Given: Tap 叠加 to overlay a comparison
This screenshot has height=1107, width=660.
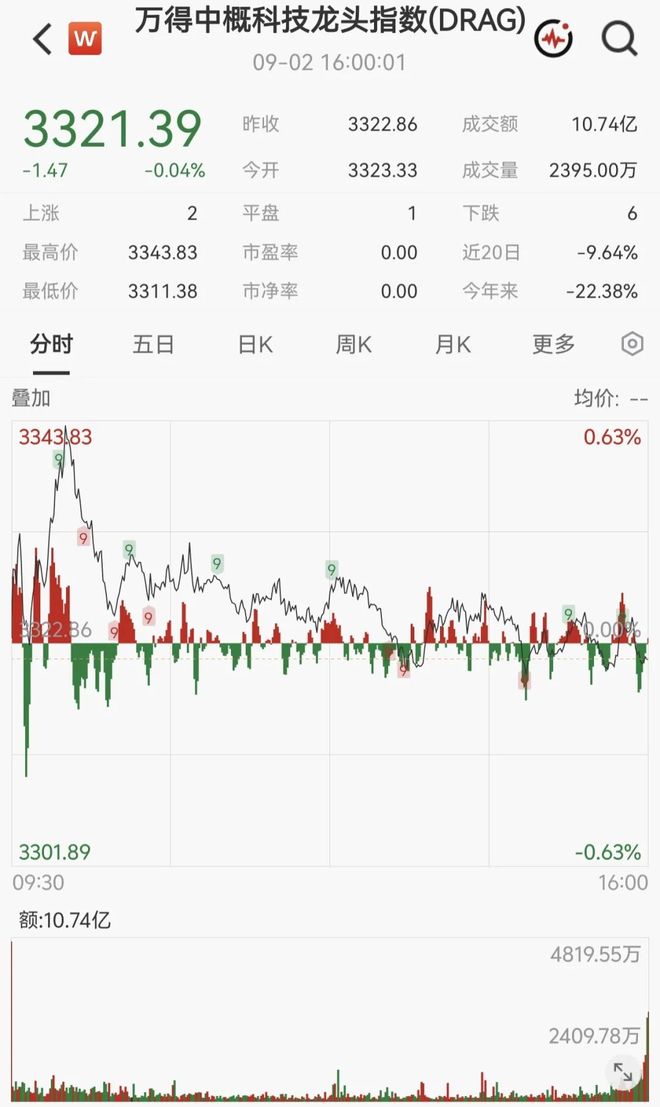Looking at the screenshot, I should pos(30,398).
